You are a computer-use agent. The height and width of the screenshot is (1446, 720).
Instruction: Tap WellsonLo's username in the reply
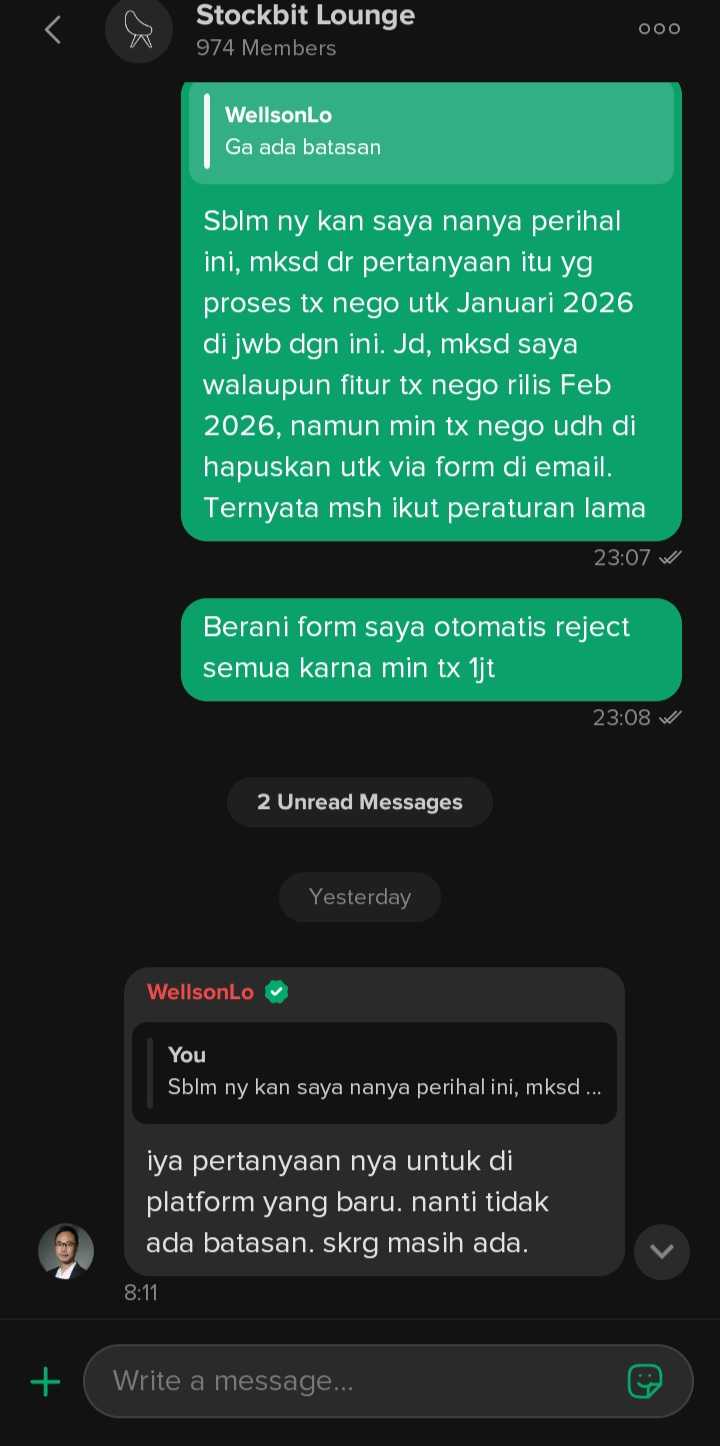tap(201, 992)
